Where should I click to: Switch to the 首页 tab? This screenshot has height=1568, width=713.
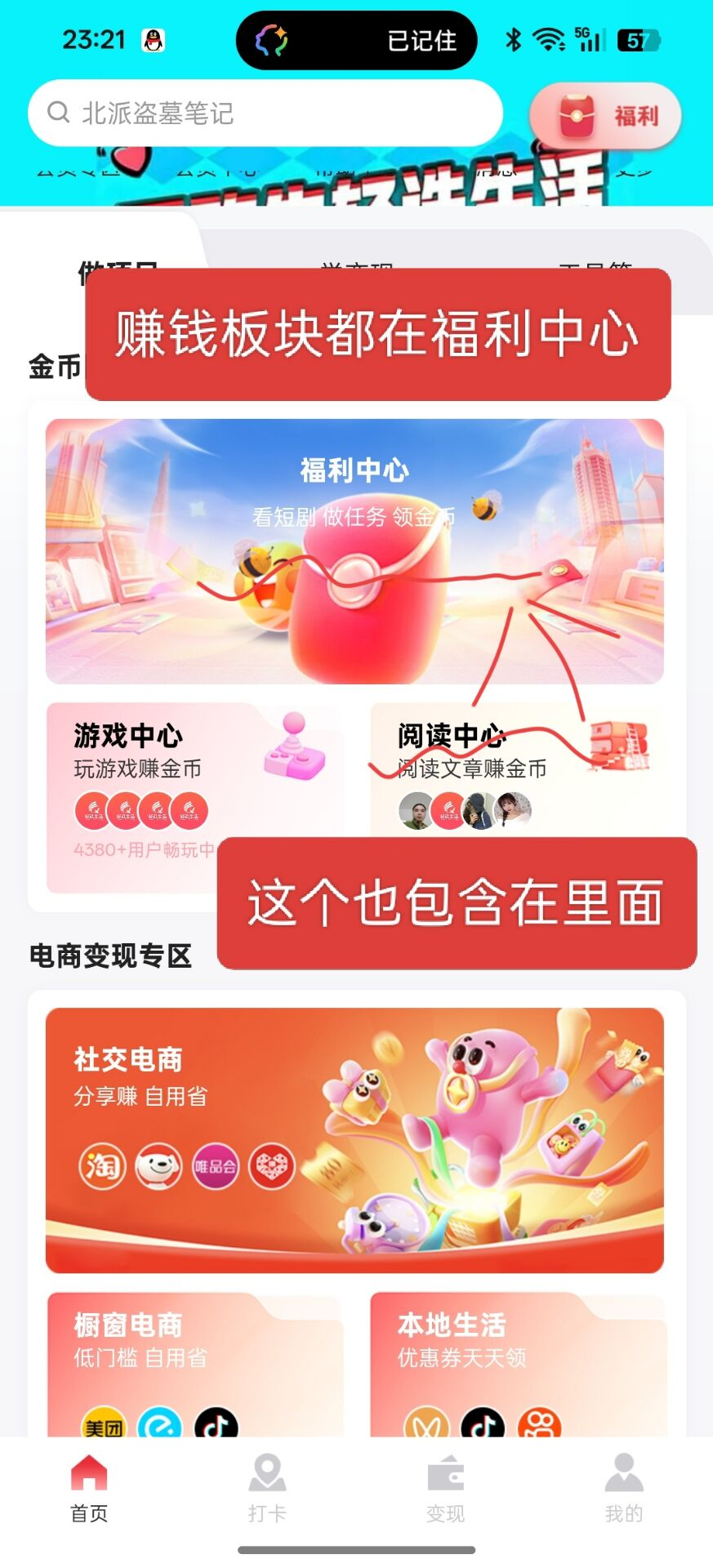[x=89, y=1488]
